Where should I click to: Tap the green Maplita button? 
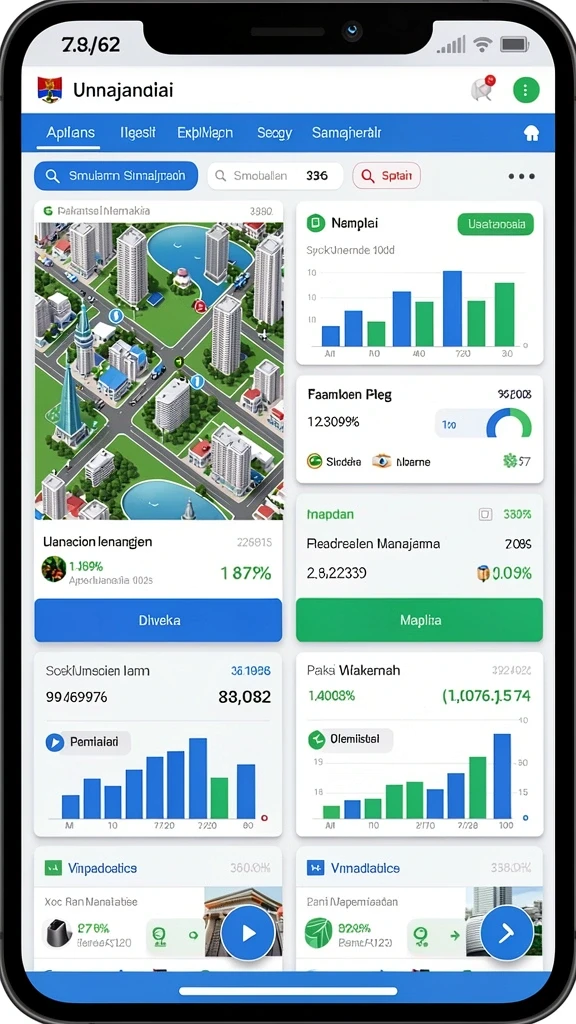419,620
